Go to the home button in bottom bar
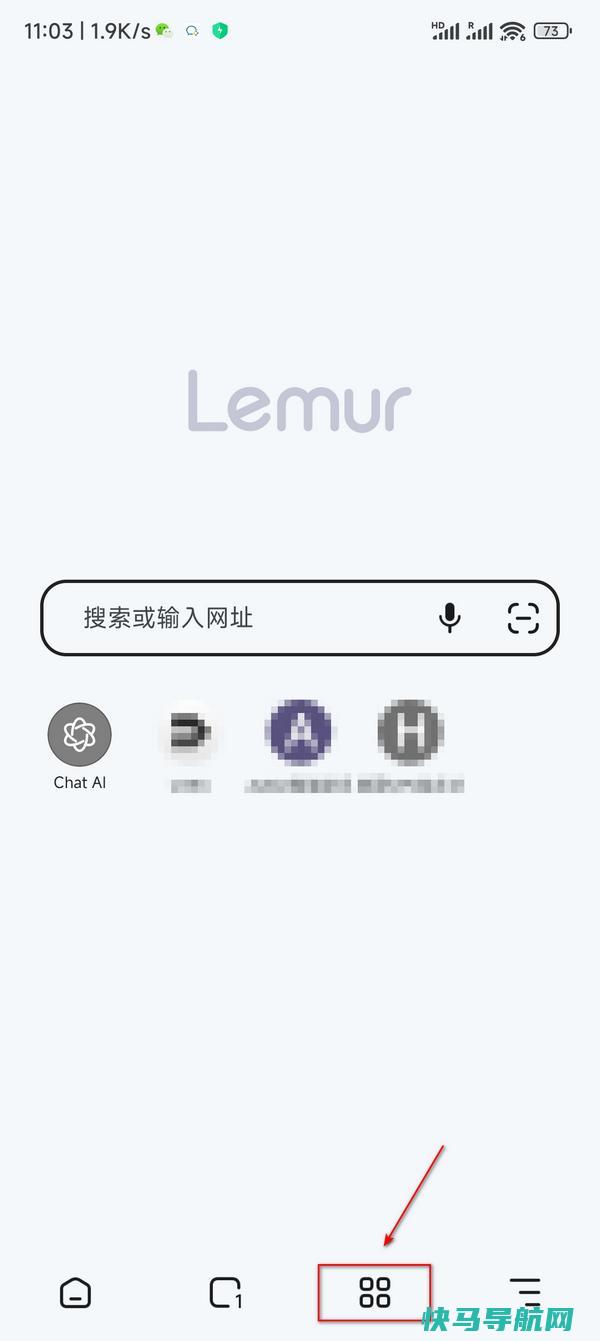 [75, 1293]
